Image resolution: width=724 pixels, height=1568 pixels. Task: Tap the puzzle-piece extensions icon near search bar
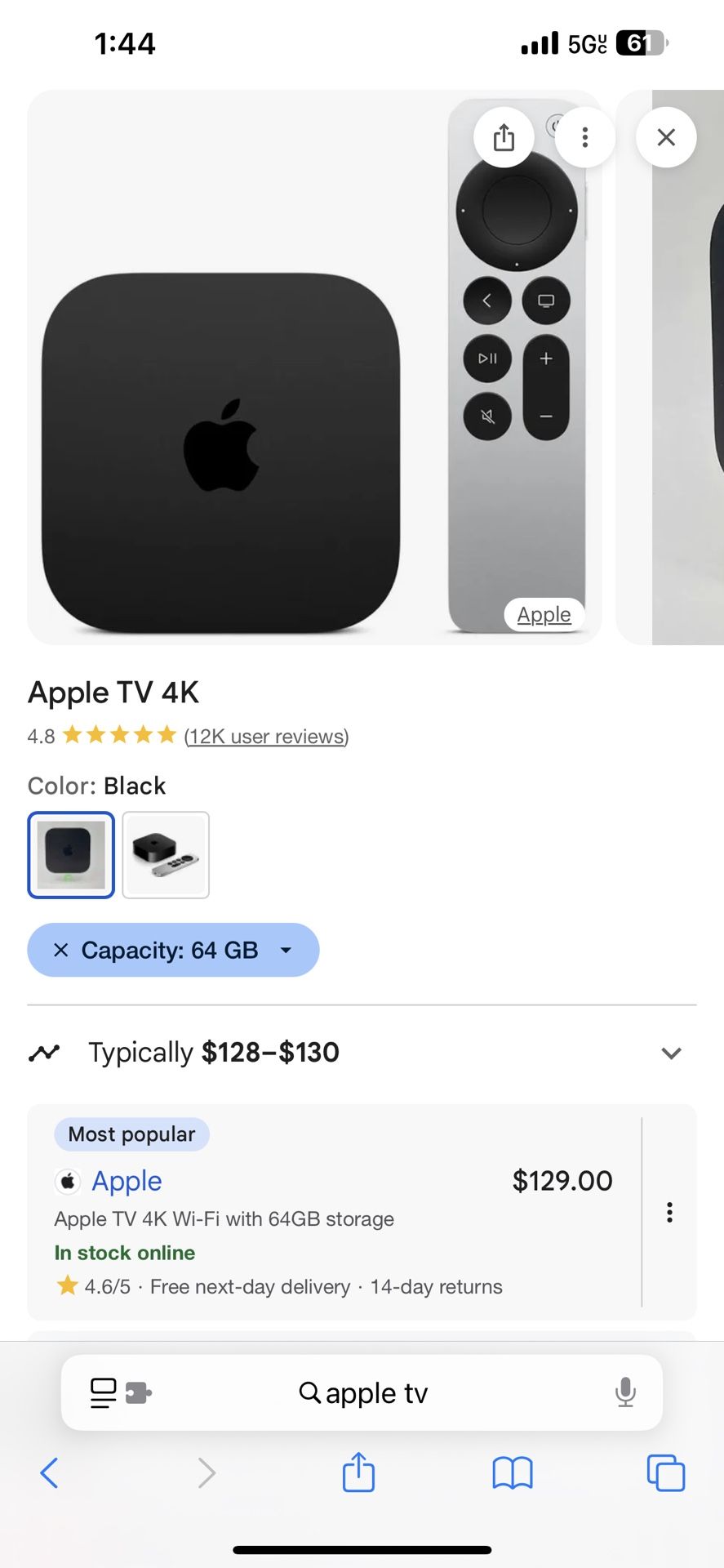(139, 1392)
